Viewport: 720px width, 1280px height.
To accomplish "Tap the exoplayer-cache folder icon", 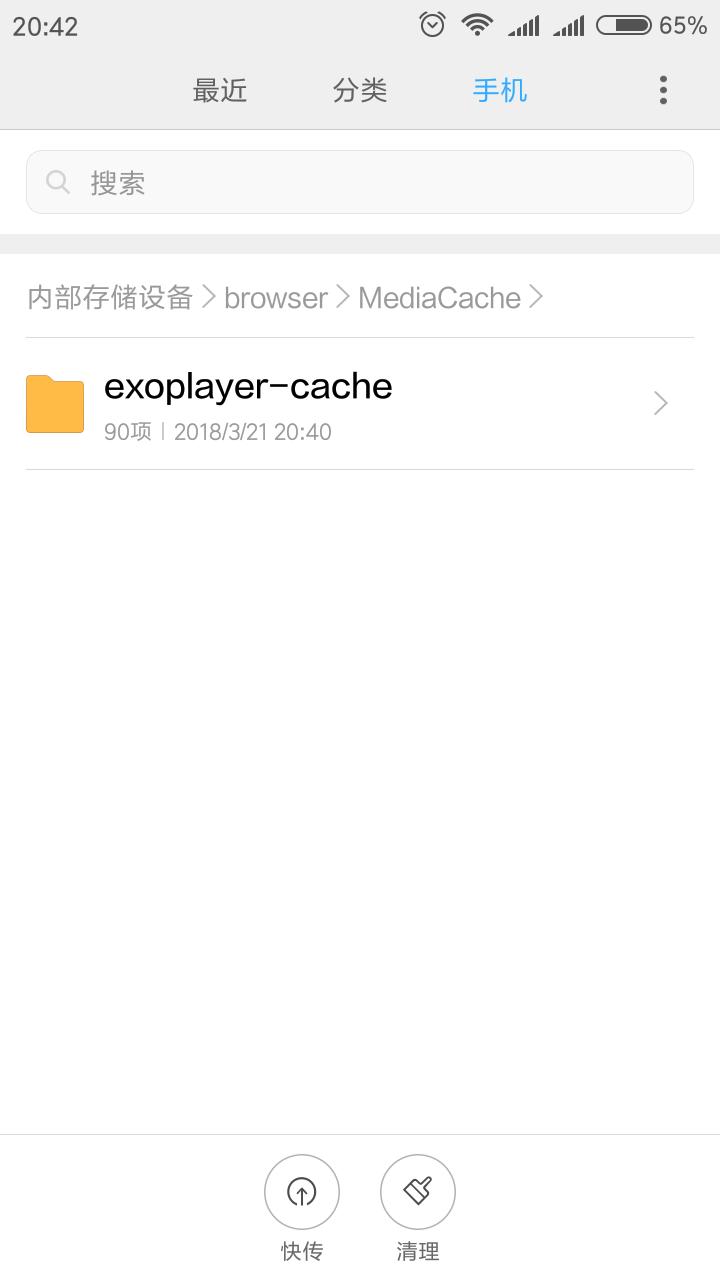I will (x=54, y=403).
